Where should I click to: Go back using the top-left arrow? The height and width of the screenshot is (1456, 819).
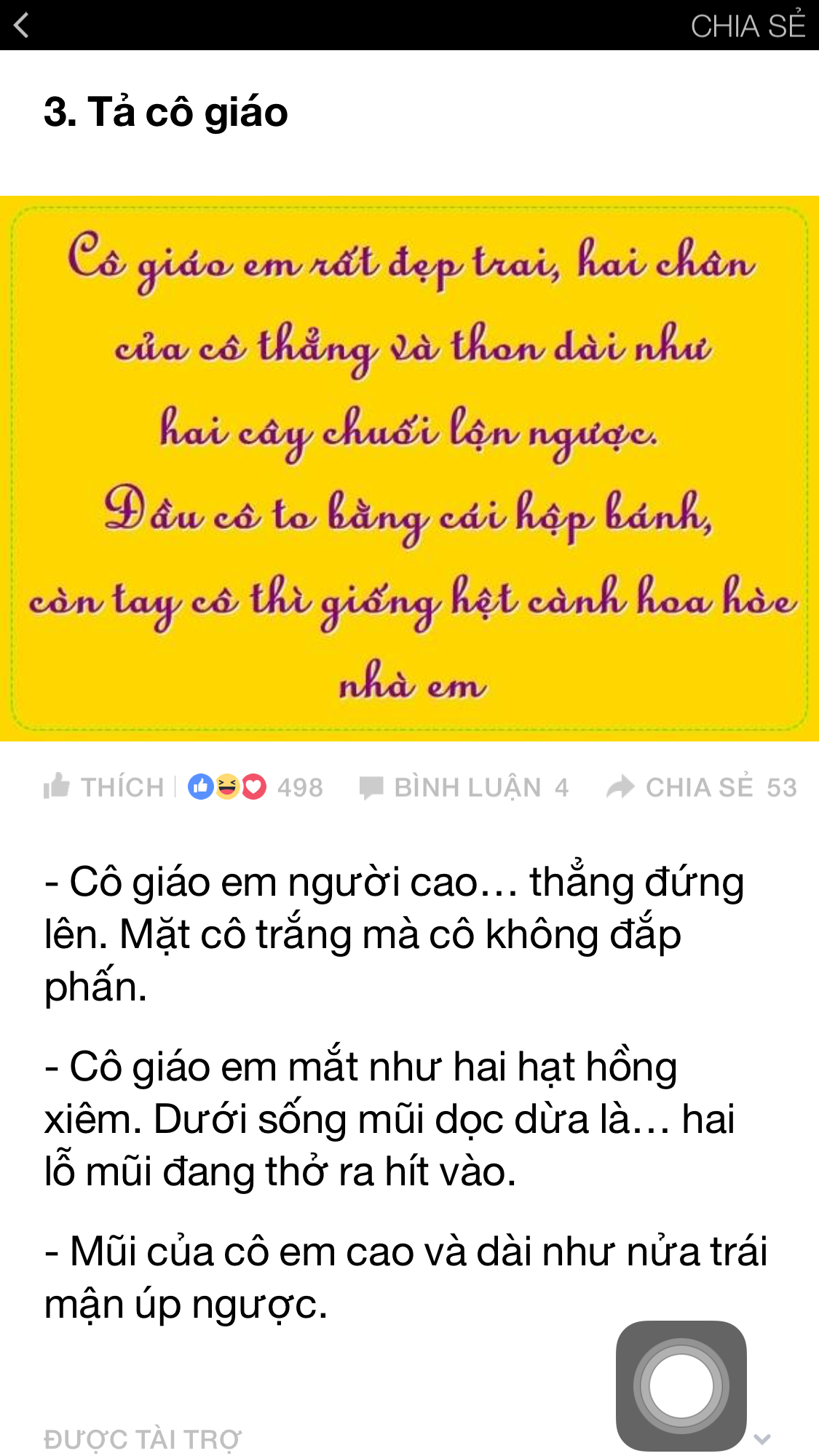[x=22, y=25]
